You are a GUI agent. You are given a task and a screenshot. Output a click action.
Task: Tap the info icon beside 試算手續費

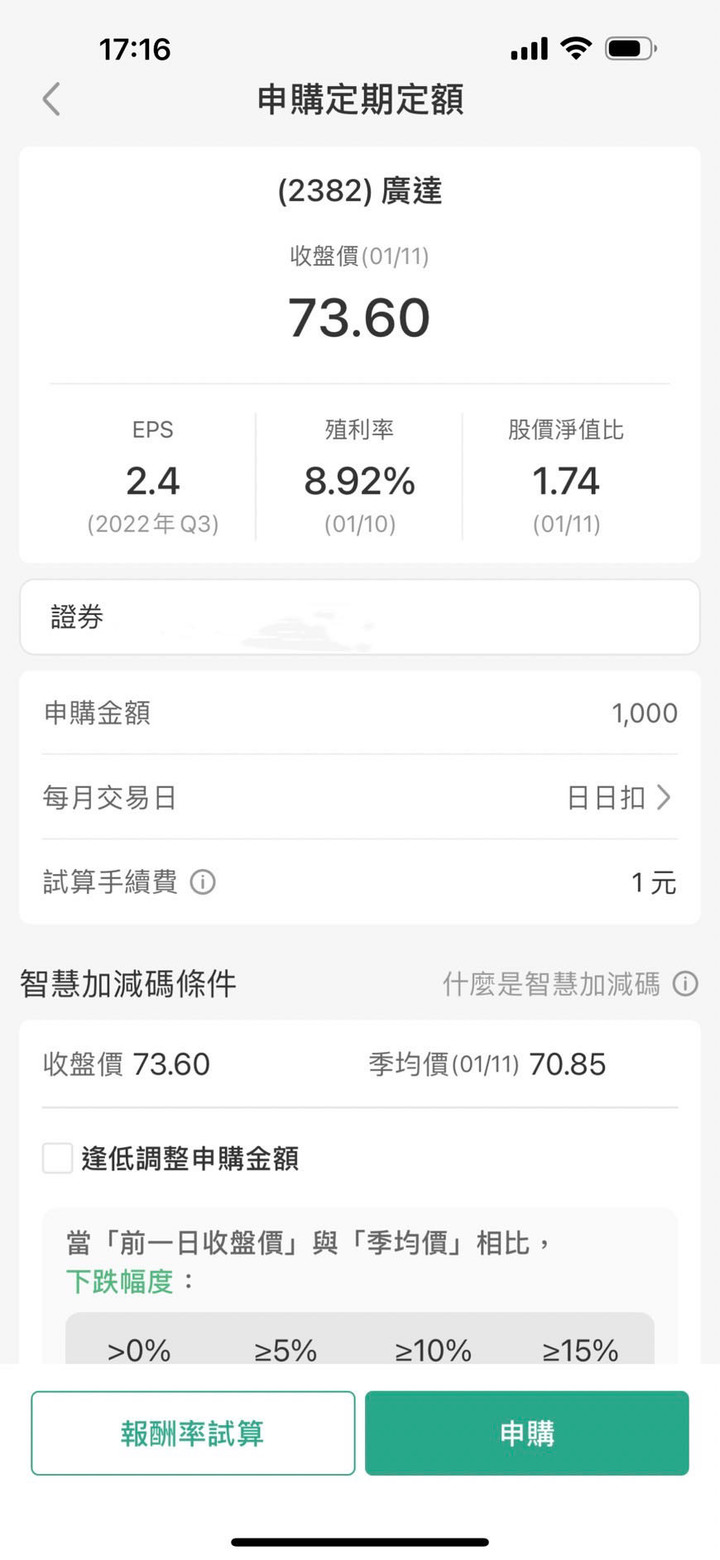click(x=203, y=882)
